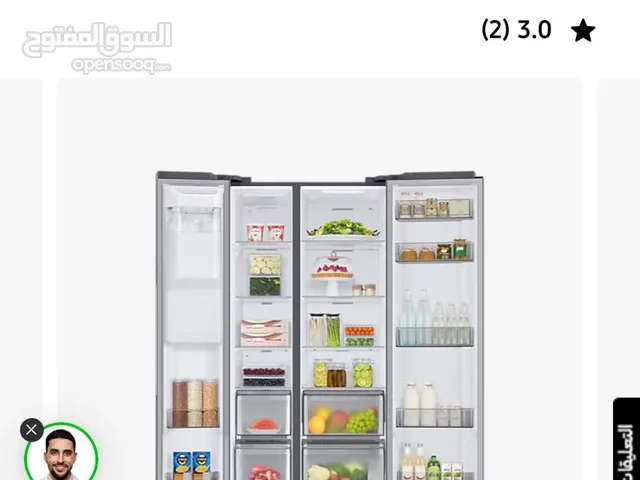The height and width of the screenshot is (480, 640).
Task: Open the refrigerator product image
Action: (320, 320)
